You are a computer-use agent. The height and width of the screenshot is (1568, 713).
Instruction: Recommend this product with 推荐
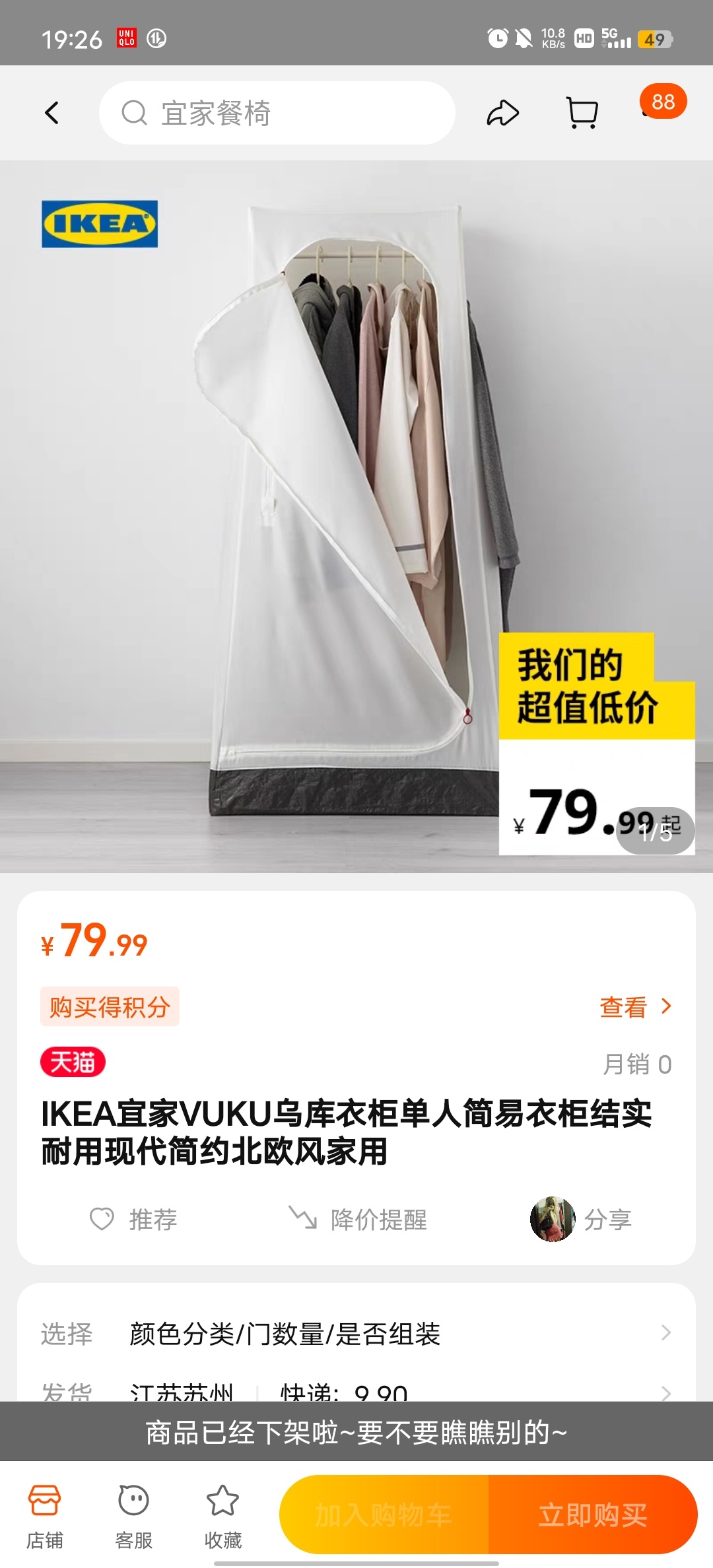pos(135,1220)
